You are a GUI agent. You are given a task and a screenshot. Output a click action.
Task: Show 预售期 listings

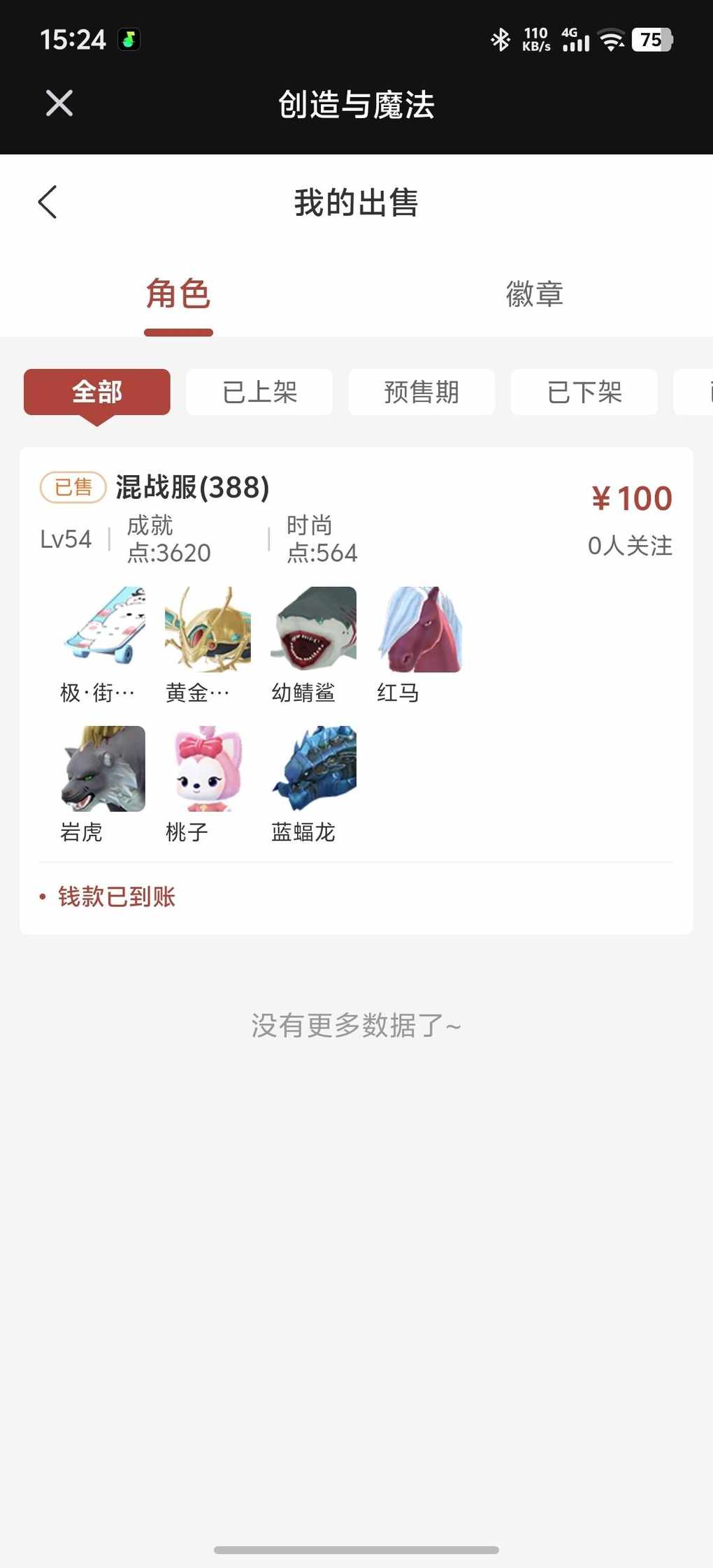pyautogui.click(x=422, y=392)
